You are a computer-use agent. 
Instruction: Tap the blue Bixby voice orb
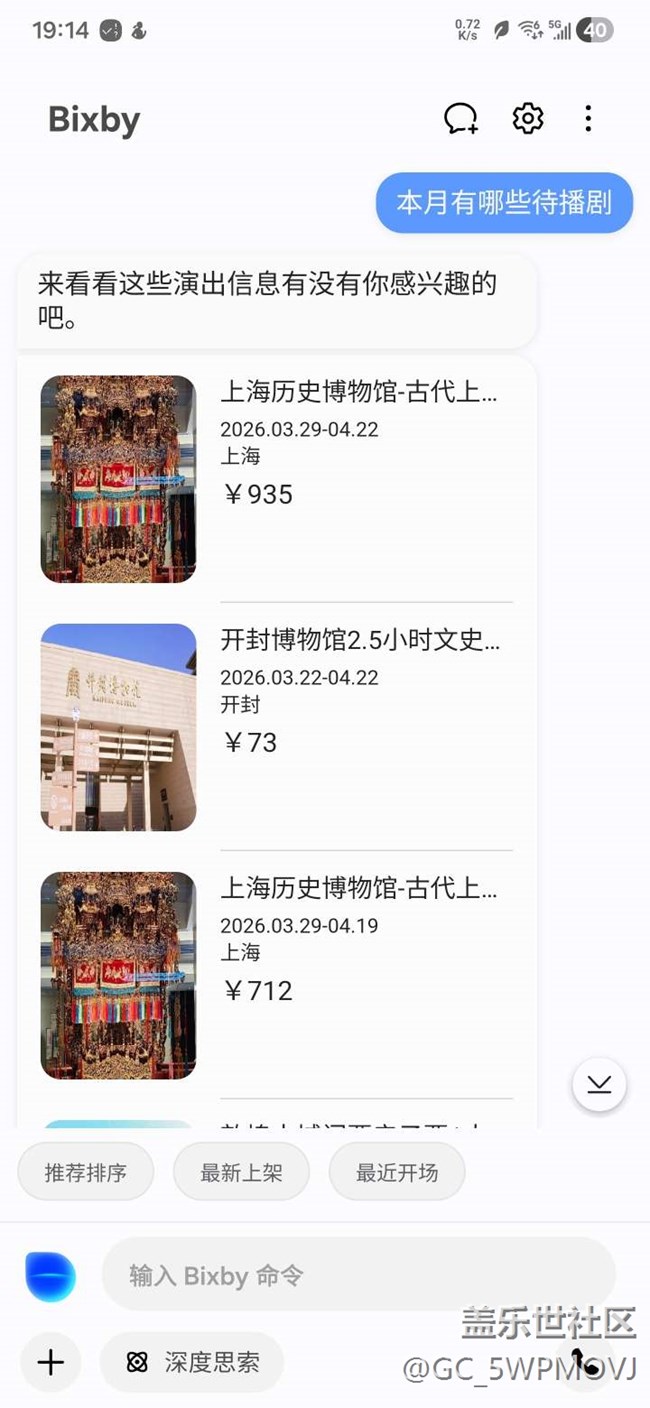(50, 1277)
